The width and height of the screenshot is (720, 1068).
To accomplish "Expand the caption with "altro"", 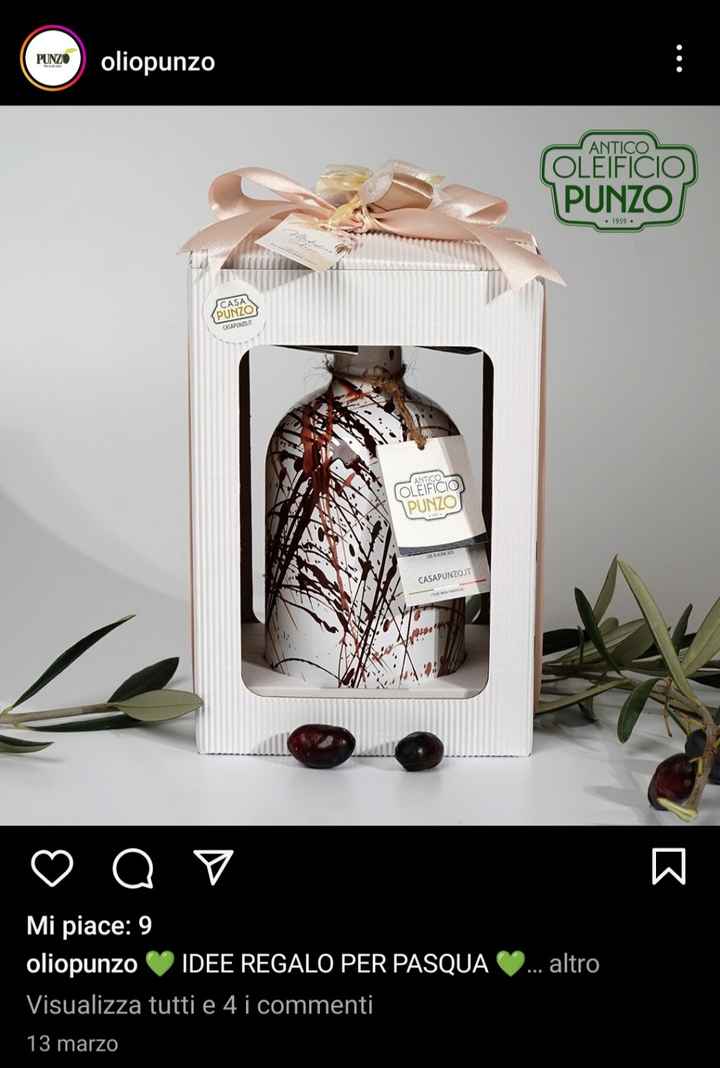I will click(x=574, y=964).
